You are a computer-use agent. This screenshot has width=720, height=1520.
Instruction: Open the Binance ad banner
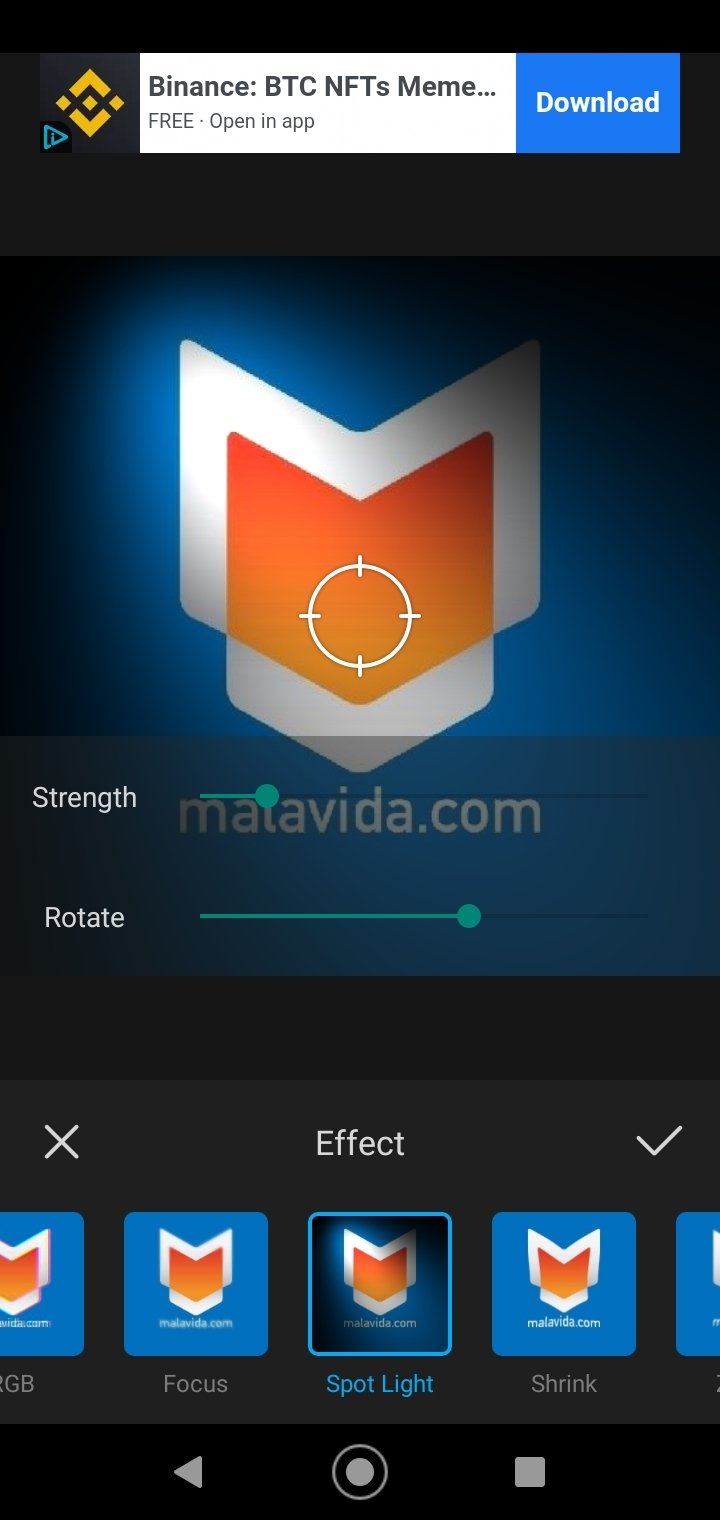(x=326, y=103)
